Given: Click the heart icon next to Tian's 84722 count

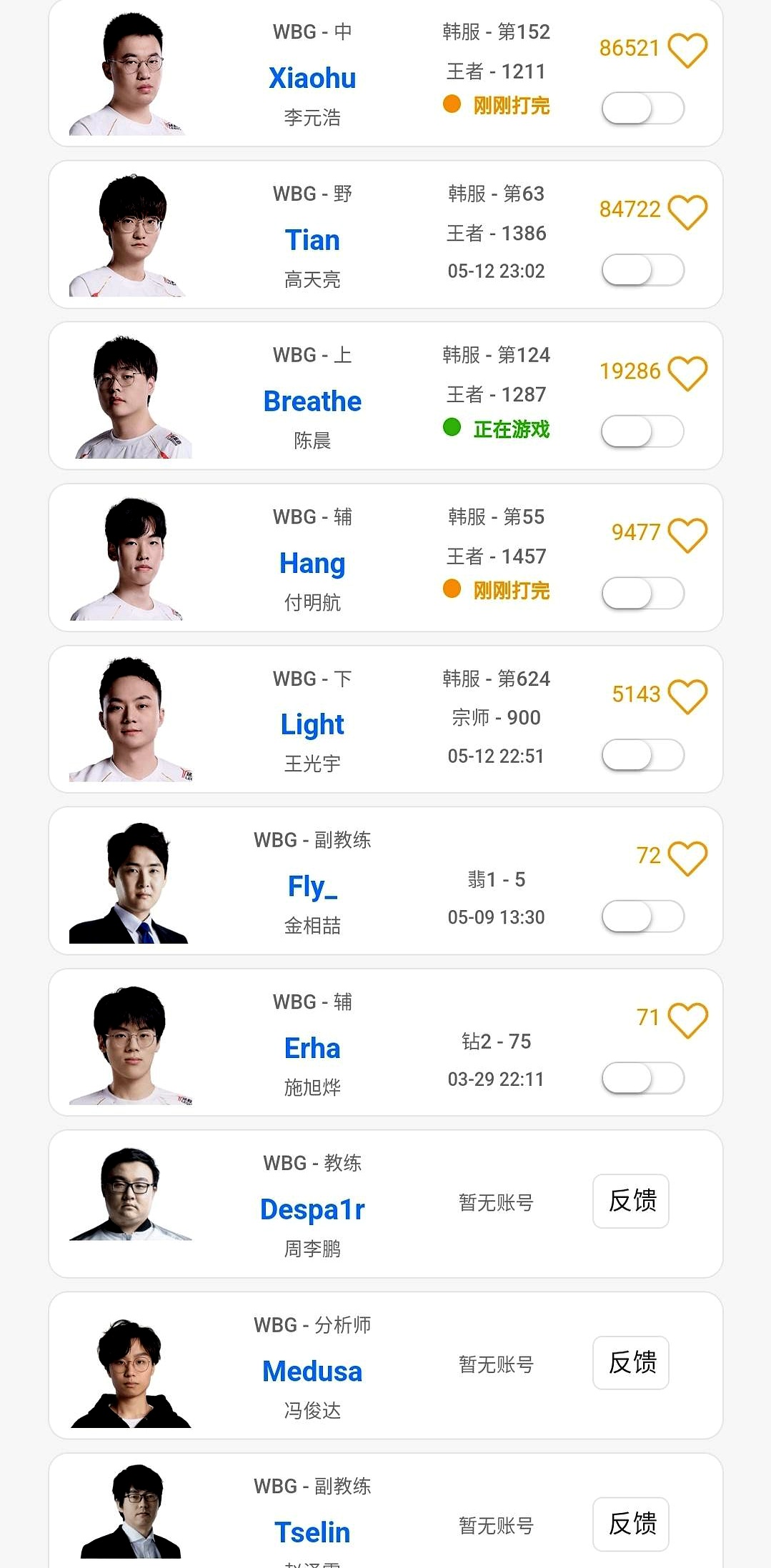Looking at the screenshot, I should (688, 209).
